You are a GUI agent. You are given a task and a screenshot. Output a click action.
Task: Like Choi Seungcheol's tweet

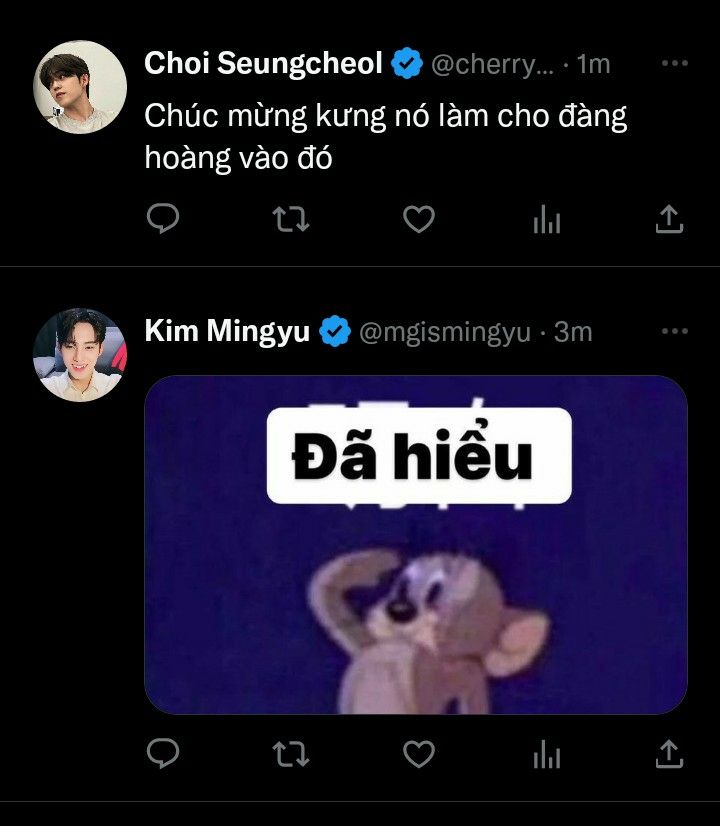click(x=418, y=219)
